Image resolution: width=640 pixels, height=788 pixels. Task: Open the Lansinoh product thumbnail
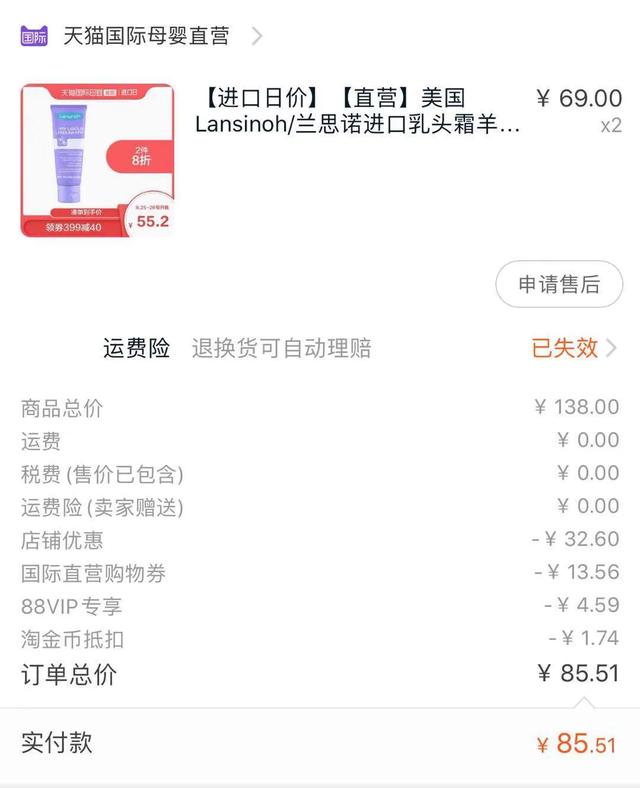pyautogui.click(x=97, y=160)
